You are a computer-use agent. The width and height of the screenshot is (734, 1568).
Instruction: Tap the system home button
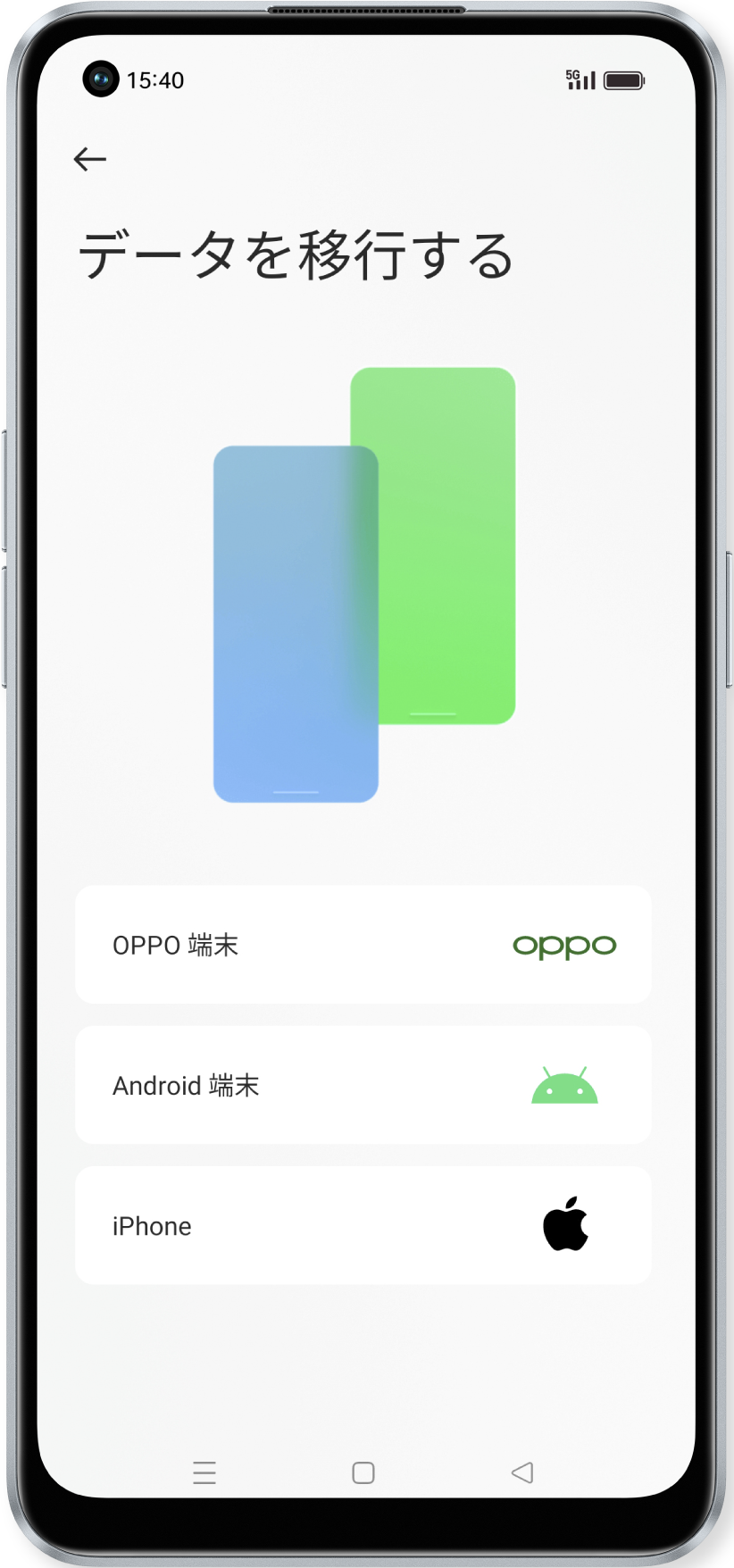[363, 1472]
